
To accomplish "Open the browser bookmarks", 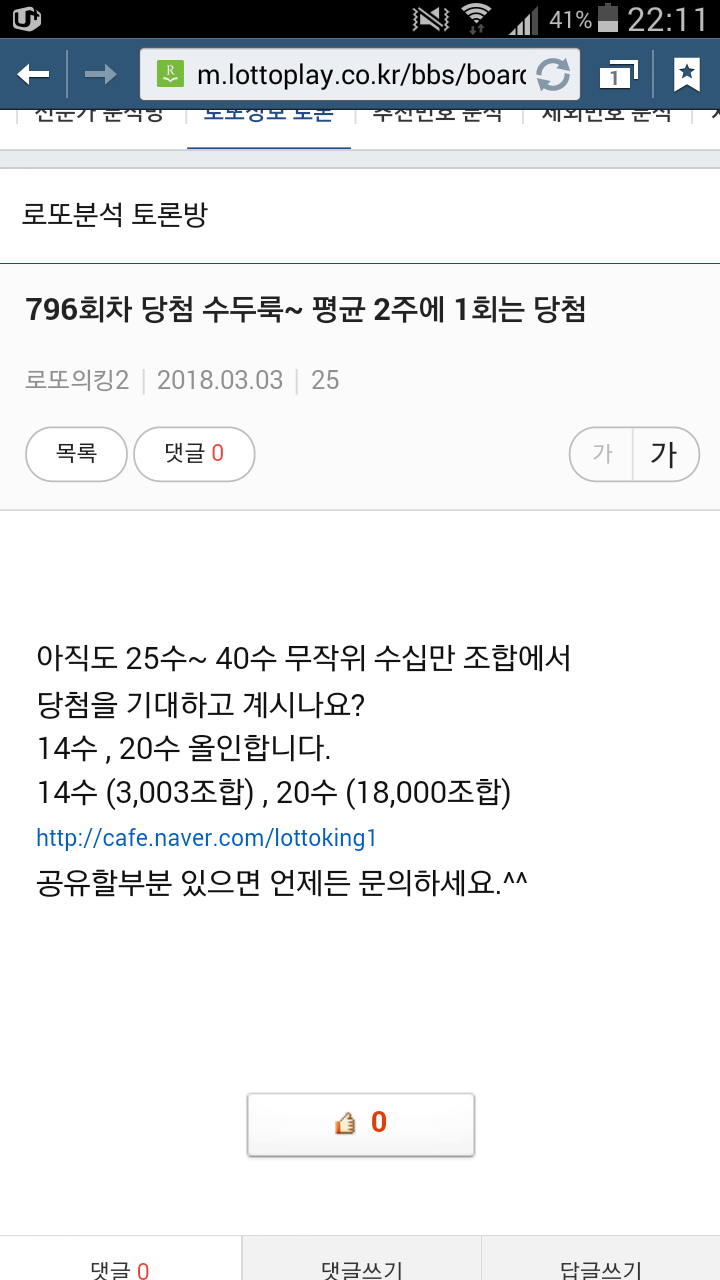I will coord(686,75).
